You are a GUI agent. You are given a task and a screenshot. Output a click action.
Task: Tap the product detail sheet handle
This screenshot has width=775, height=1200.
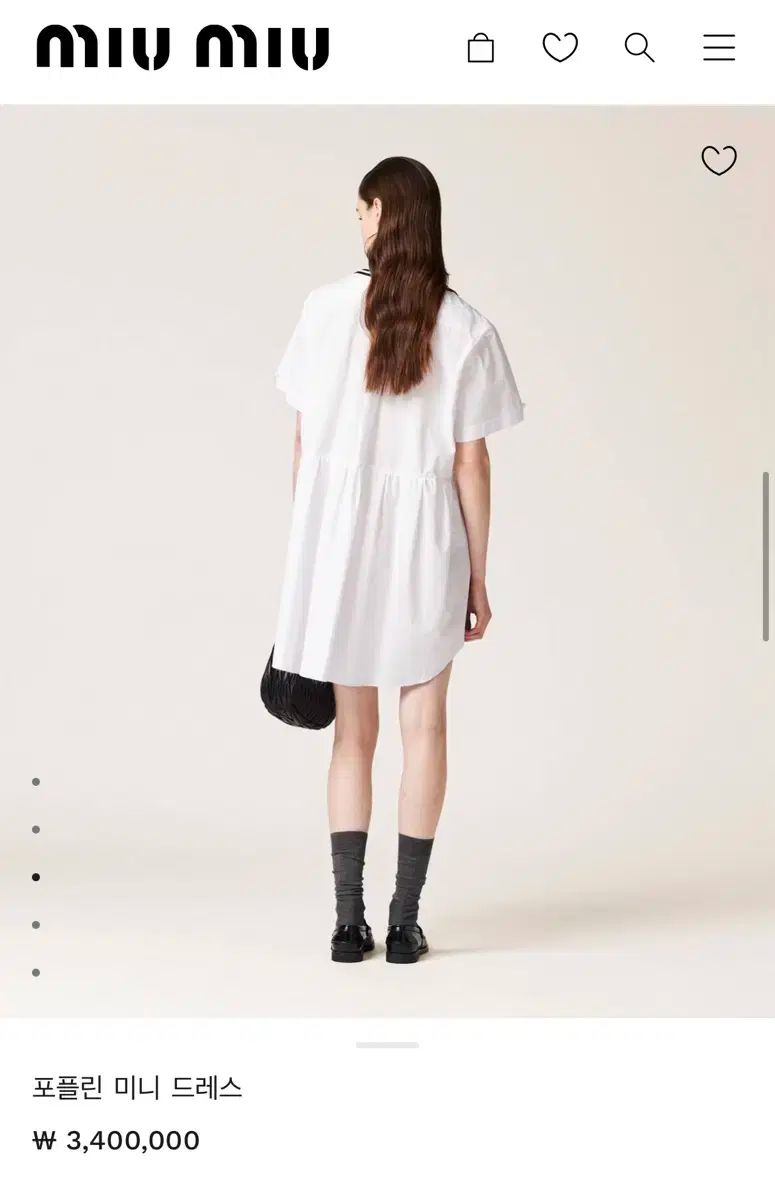point(387,1045)
